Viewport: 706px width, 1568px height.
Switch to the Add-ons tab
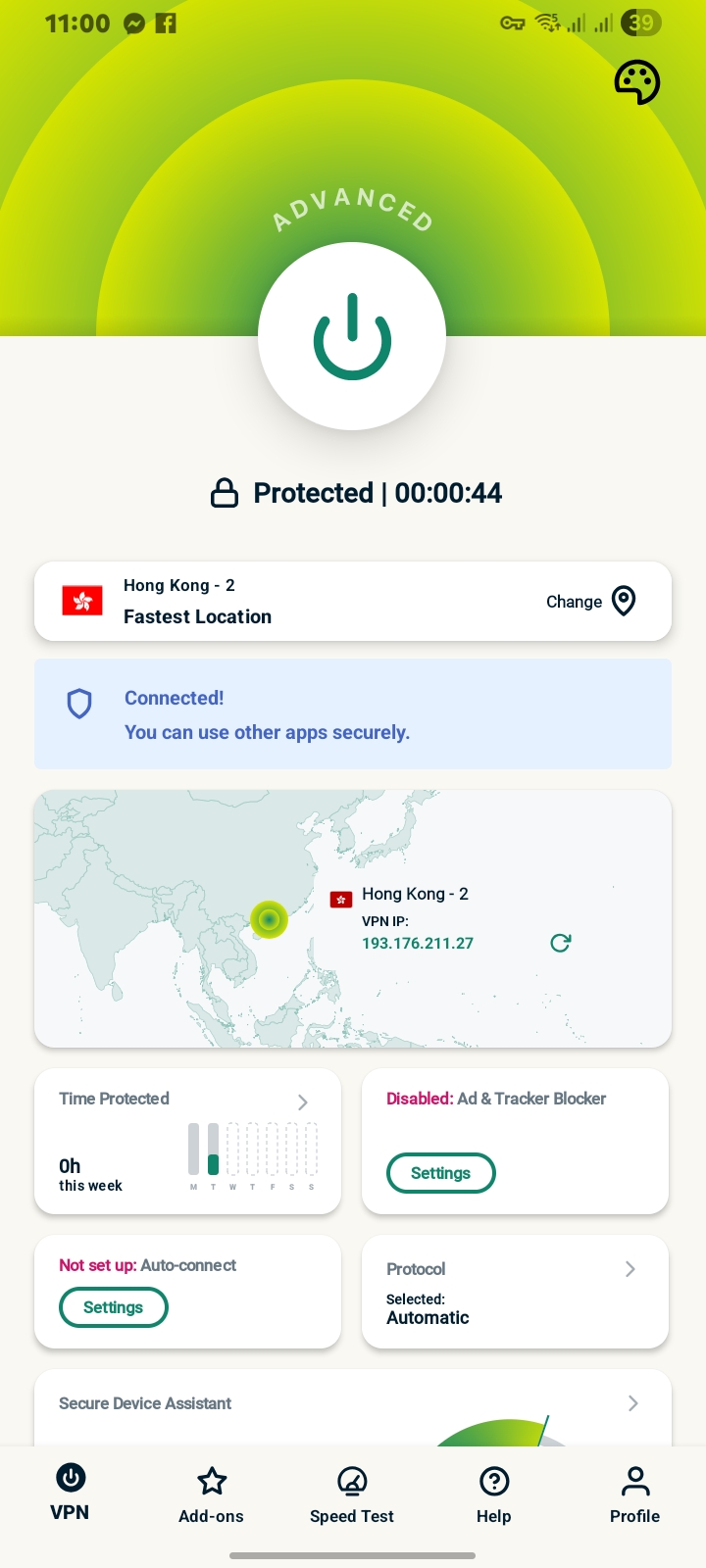click(211, 1494)
